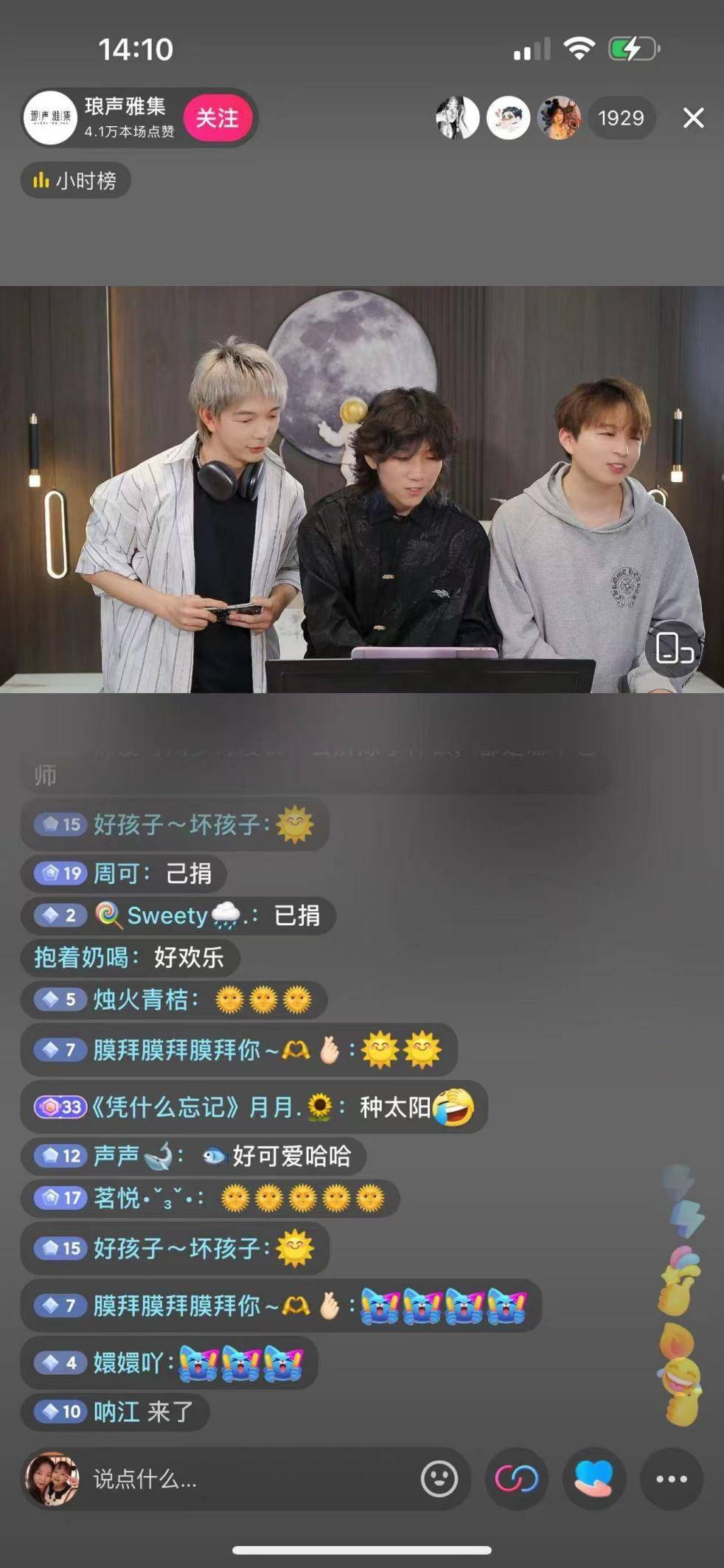Open the emoji picker
This screenshot has width=724, height=1568.
tap(439, 1479)
